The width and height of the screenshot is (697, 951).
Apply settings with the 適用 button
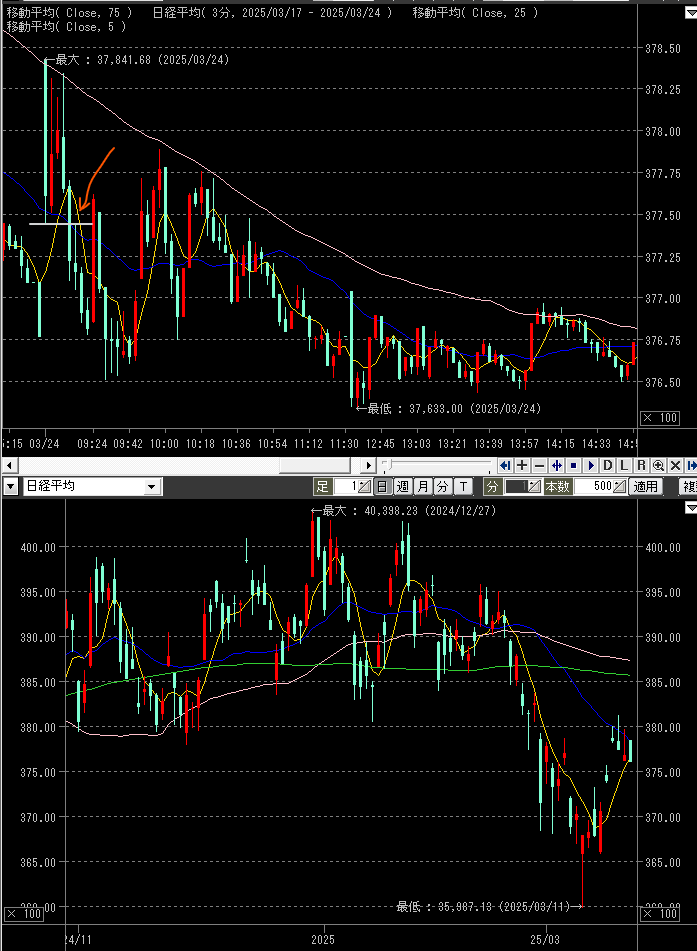point(645,486)
